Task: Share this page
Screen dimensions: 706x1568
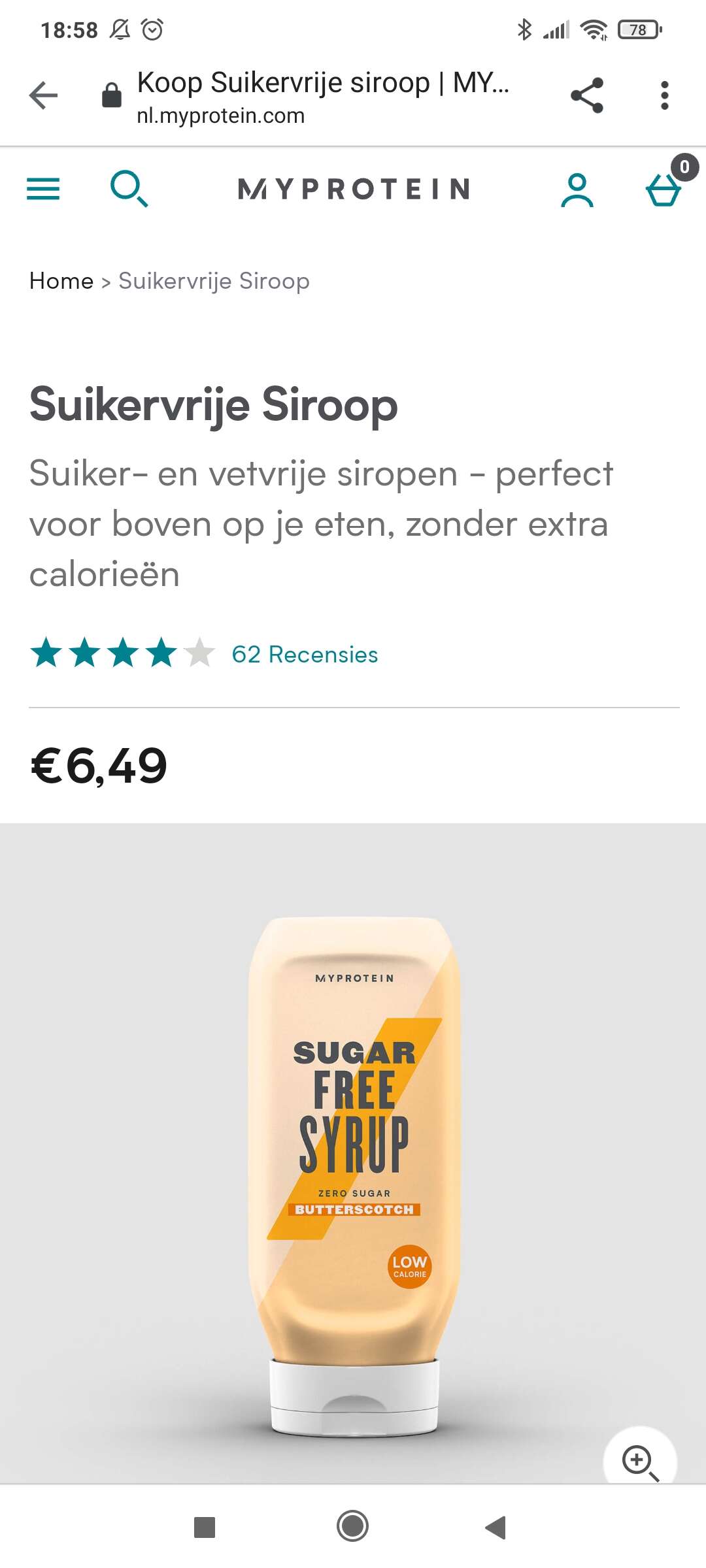Action: click(587, 95)
